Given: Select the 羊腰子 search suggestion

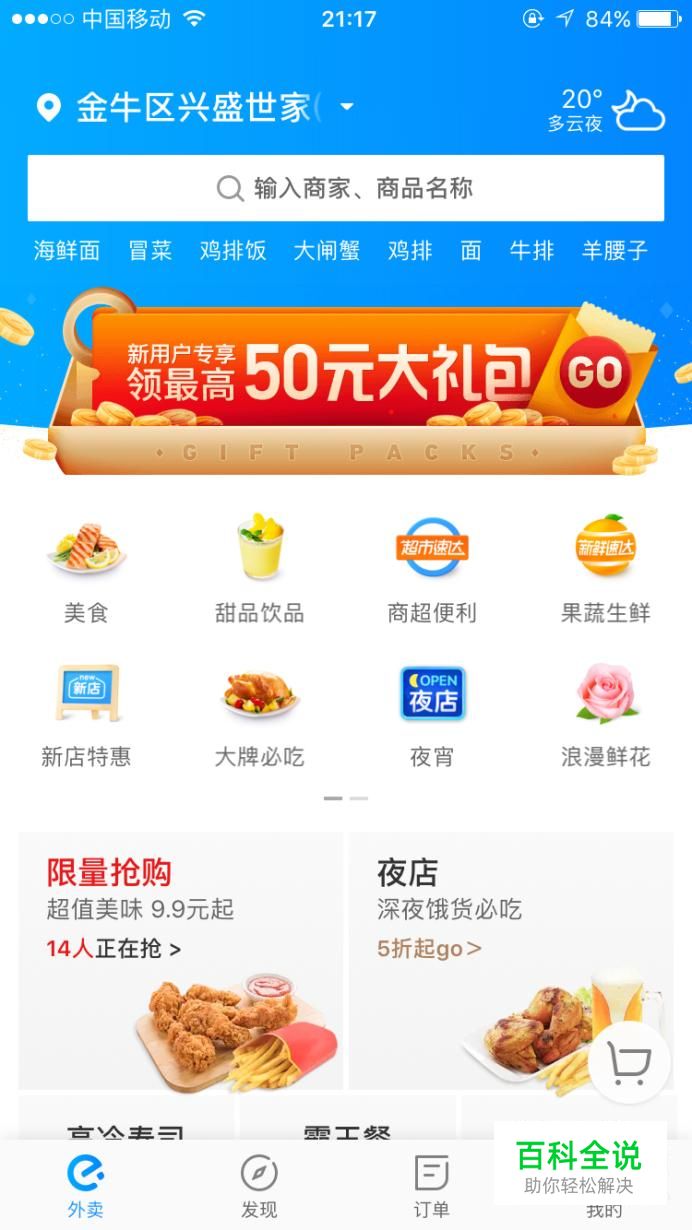Looking at the screenshot, I should [614, 250].
